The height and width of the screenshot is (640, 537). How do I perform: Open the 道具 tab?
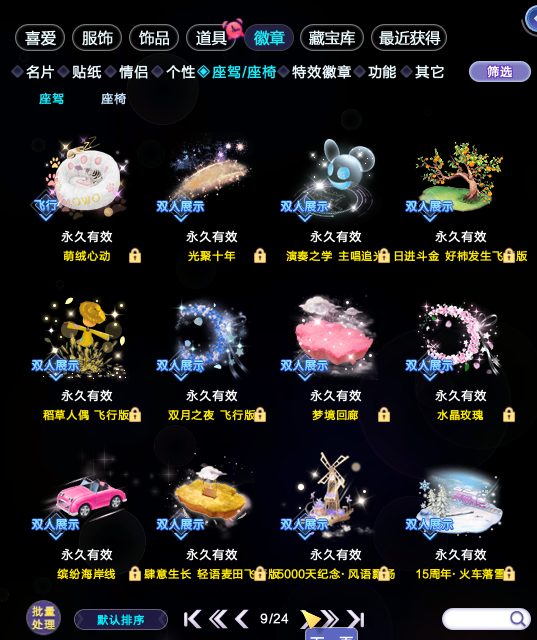(x=211, y=38)
